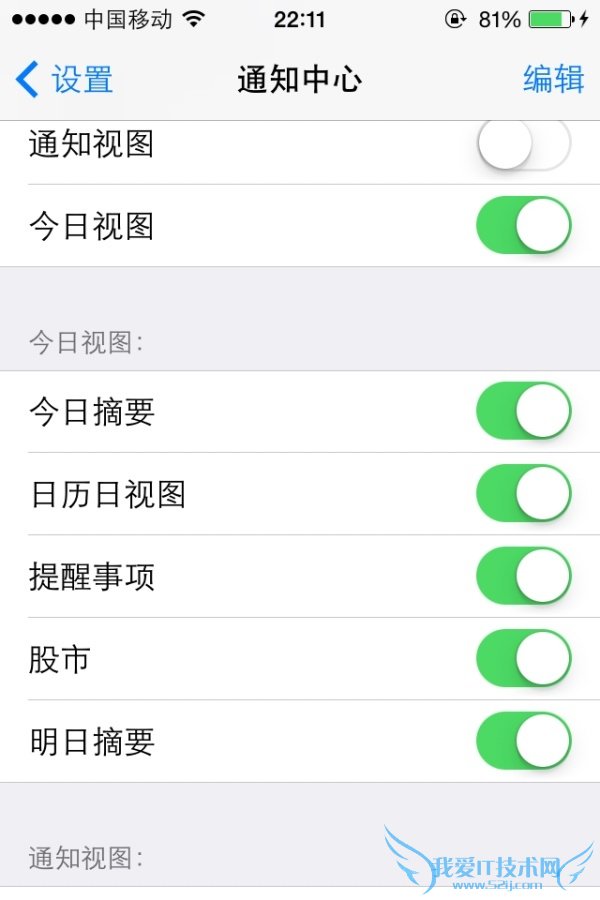Turn on the 通知视图 switch
600x900 pixels.
click(x=523, y=145)
